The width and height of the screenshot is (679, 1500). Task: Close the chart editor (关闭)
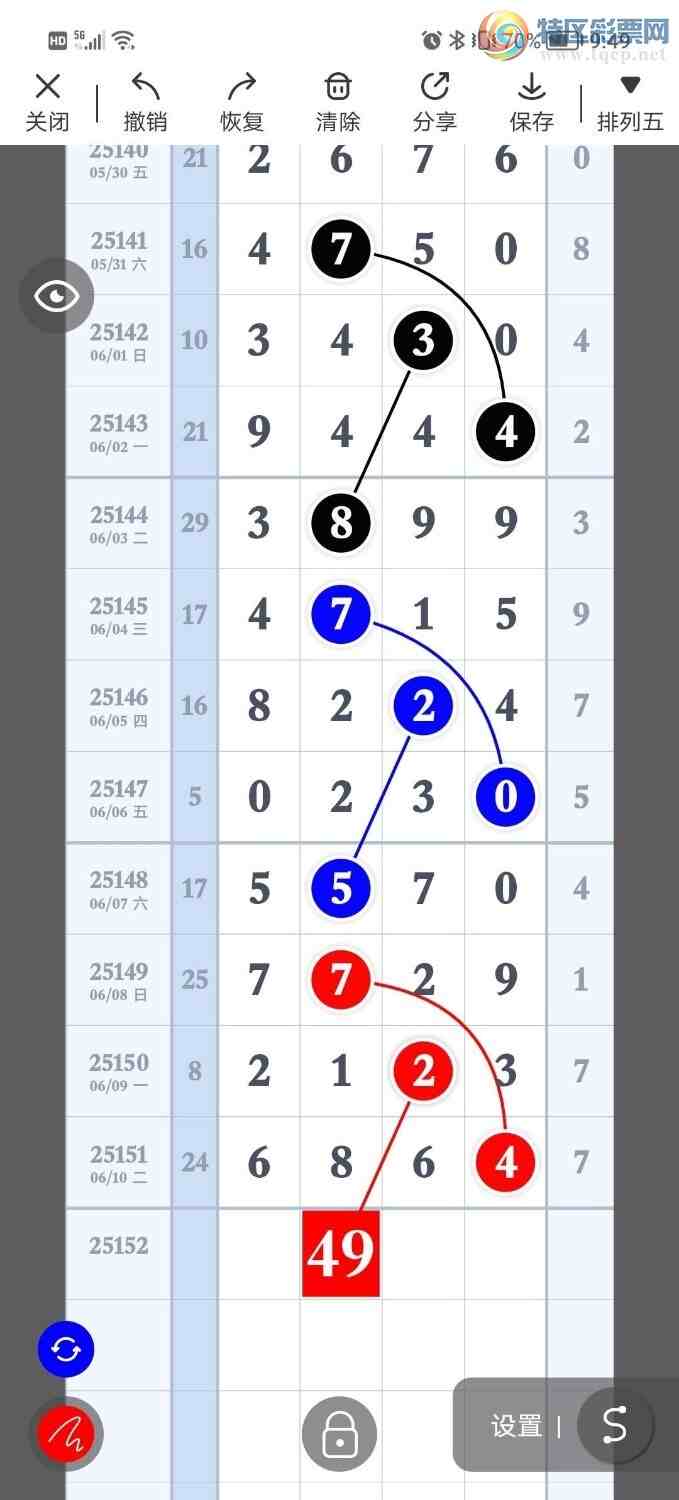coord(47,103)
